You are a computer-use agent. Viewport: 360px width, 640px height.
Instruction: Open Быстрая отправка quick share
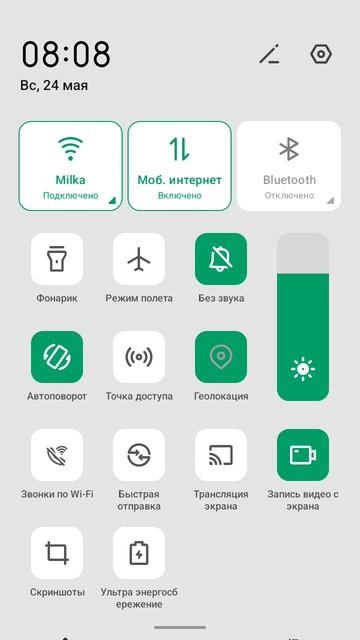[x=139, y=455]
